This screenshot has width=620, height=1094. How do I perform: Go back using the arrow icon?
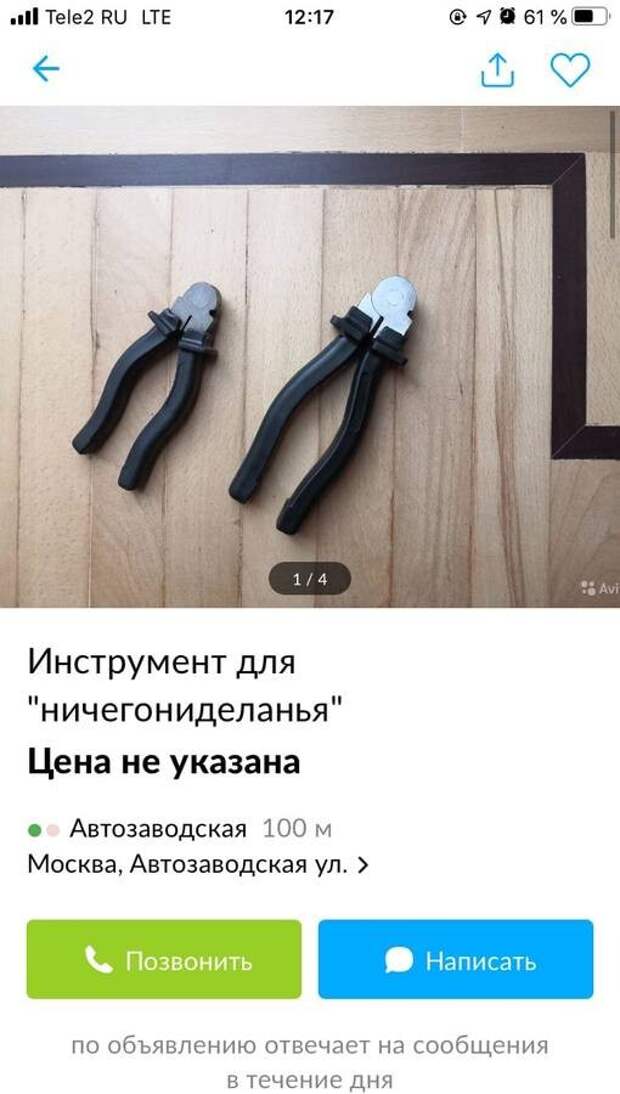click(46, 69)
